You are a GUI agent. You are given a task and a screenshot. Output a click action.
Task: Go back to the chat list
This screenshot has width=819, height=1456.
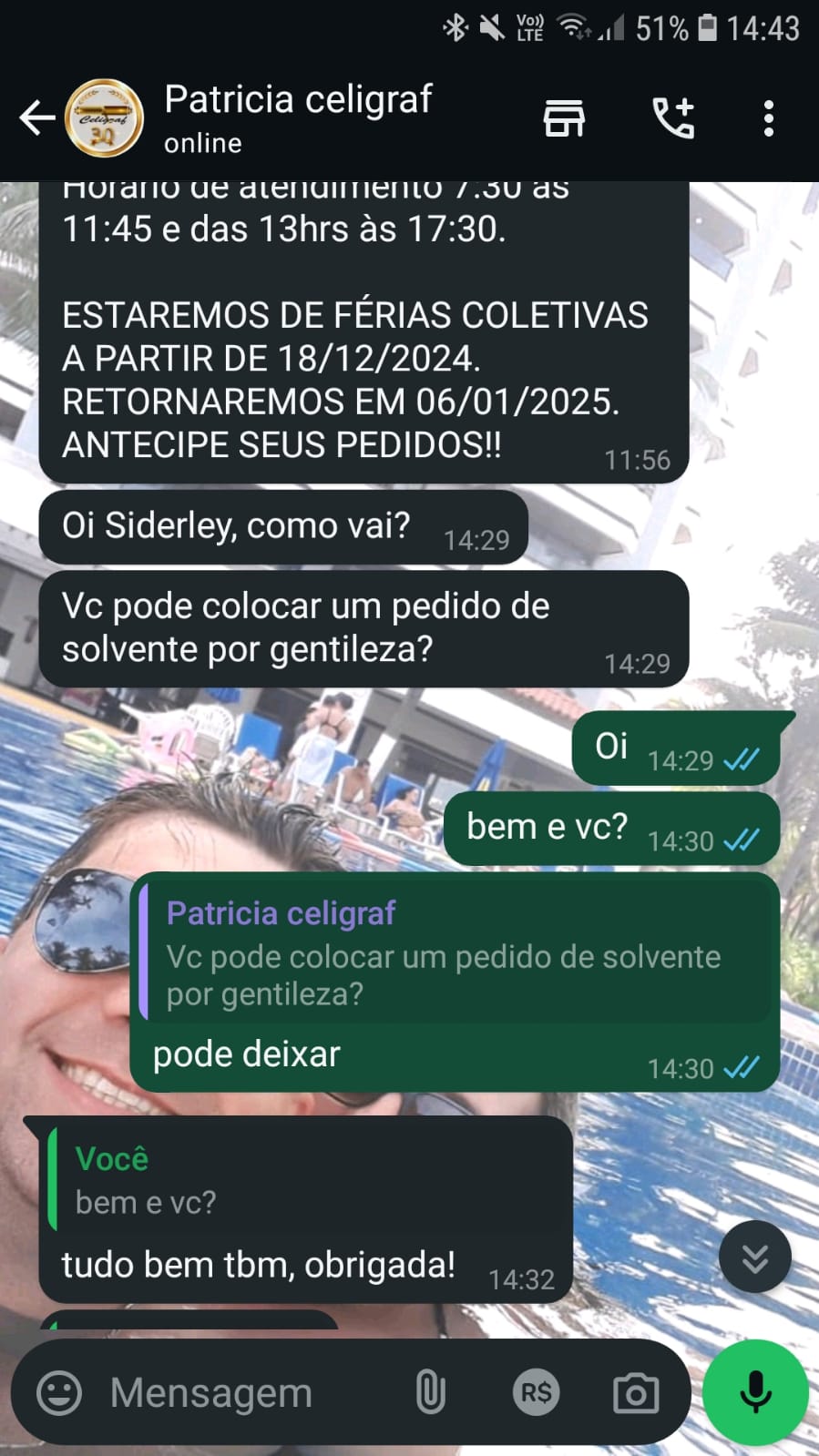[x=36, y=118]
